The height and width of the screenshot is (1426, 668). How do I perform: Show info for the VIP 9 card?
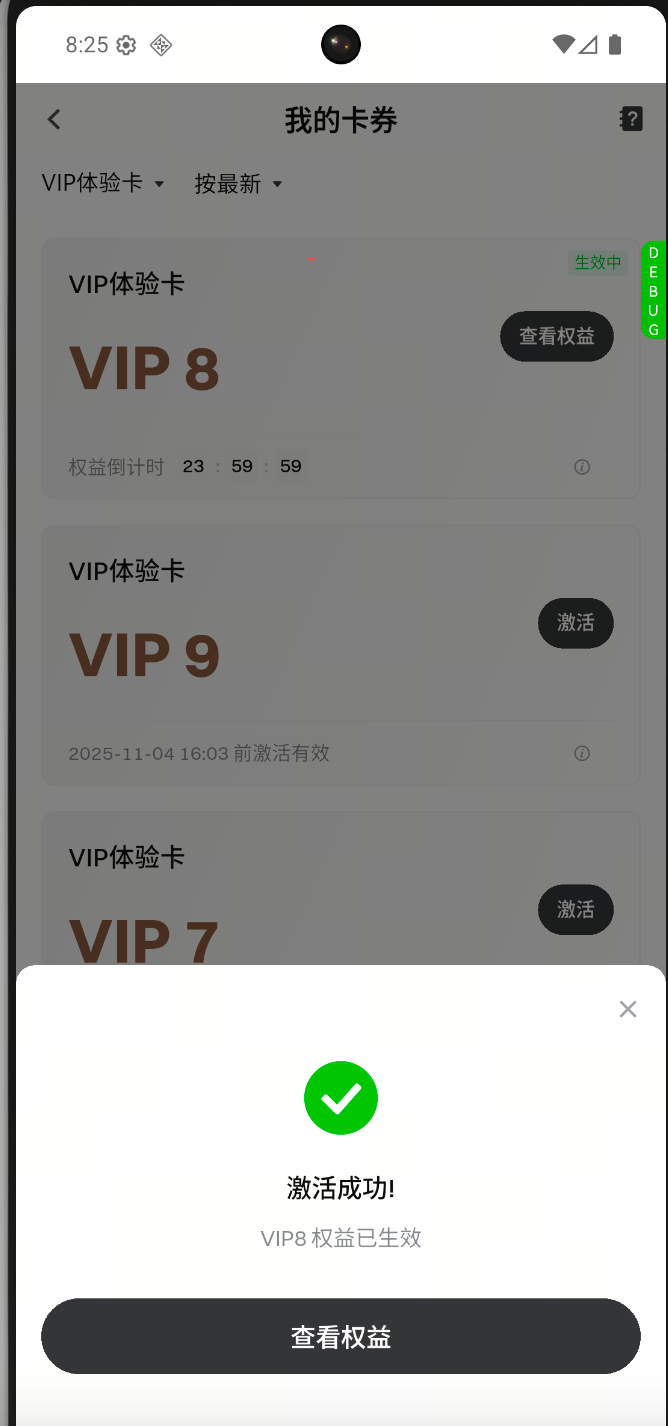[x=582, y=753]
